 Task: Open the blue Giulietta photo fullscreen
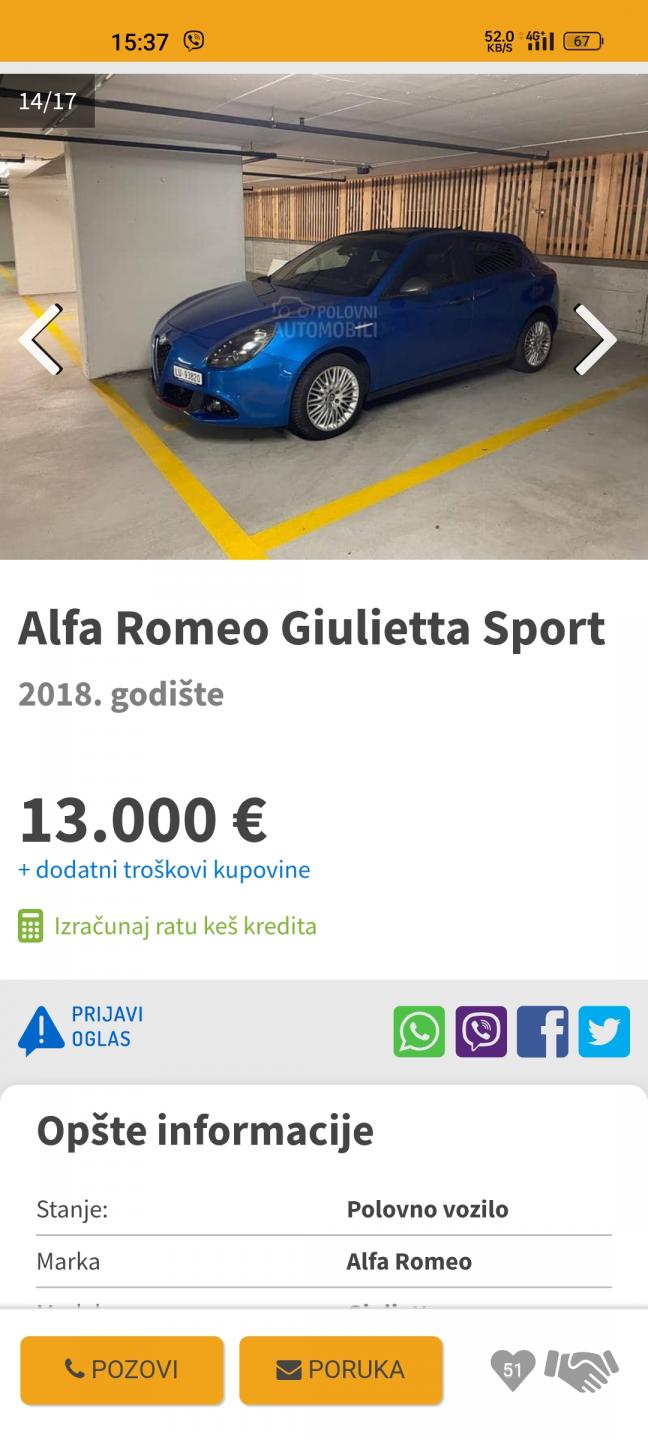[x=324, y=316]
